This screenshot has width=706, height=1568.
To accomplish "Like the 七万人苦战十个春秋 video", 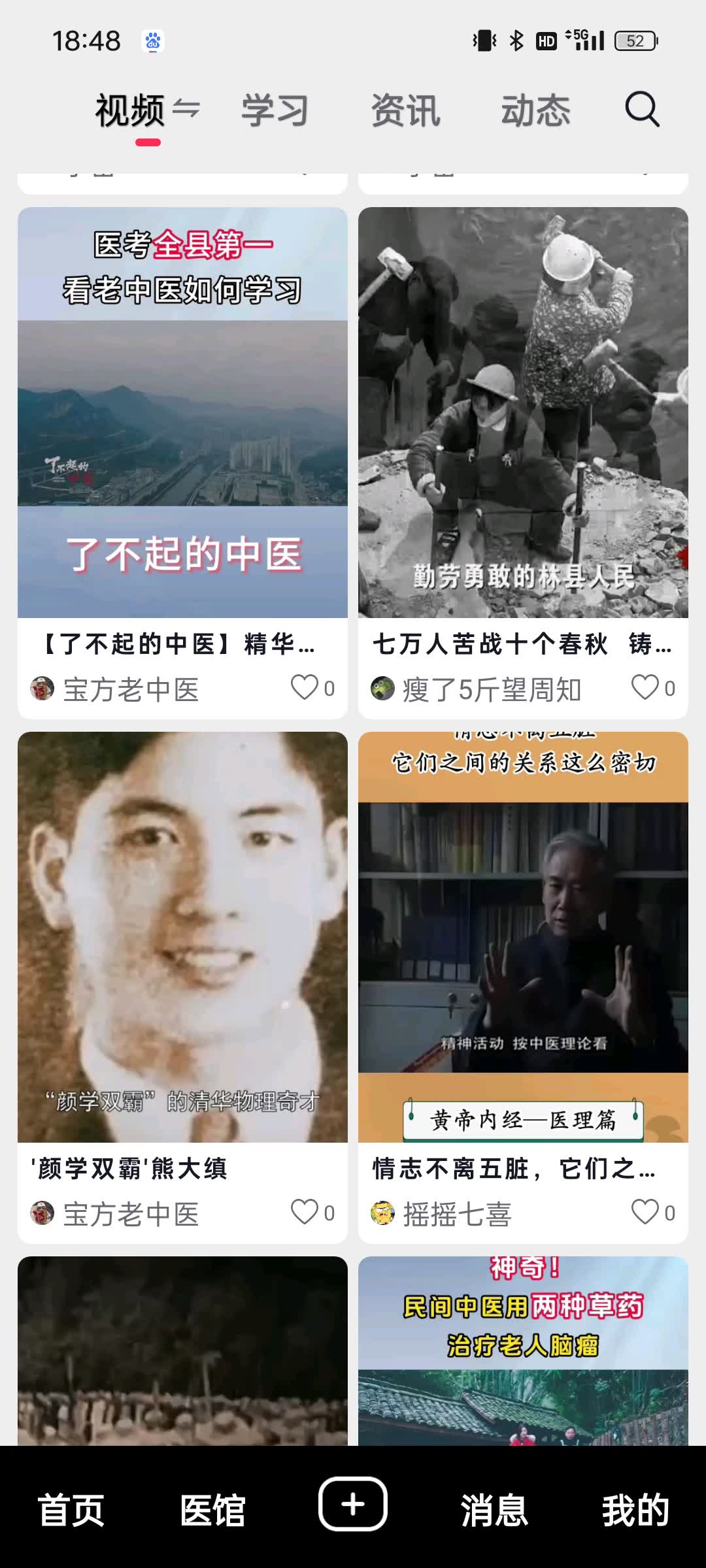I will [645, 687].
